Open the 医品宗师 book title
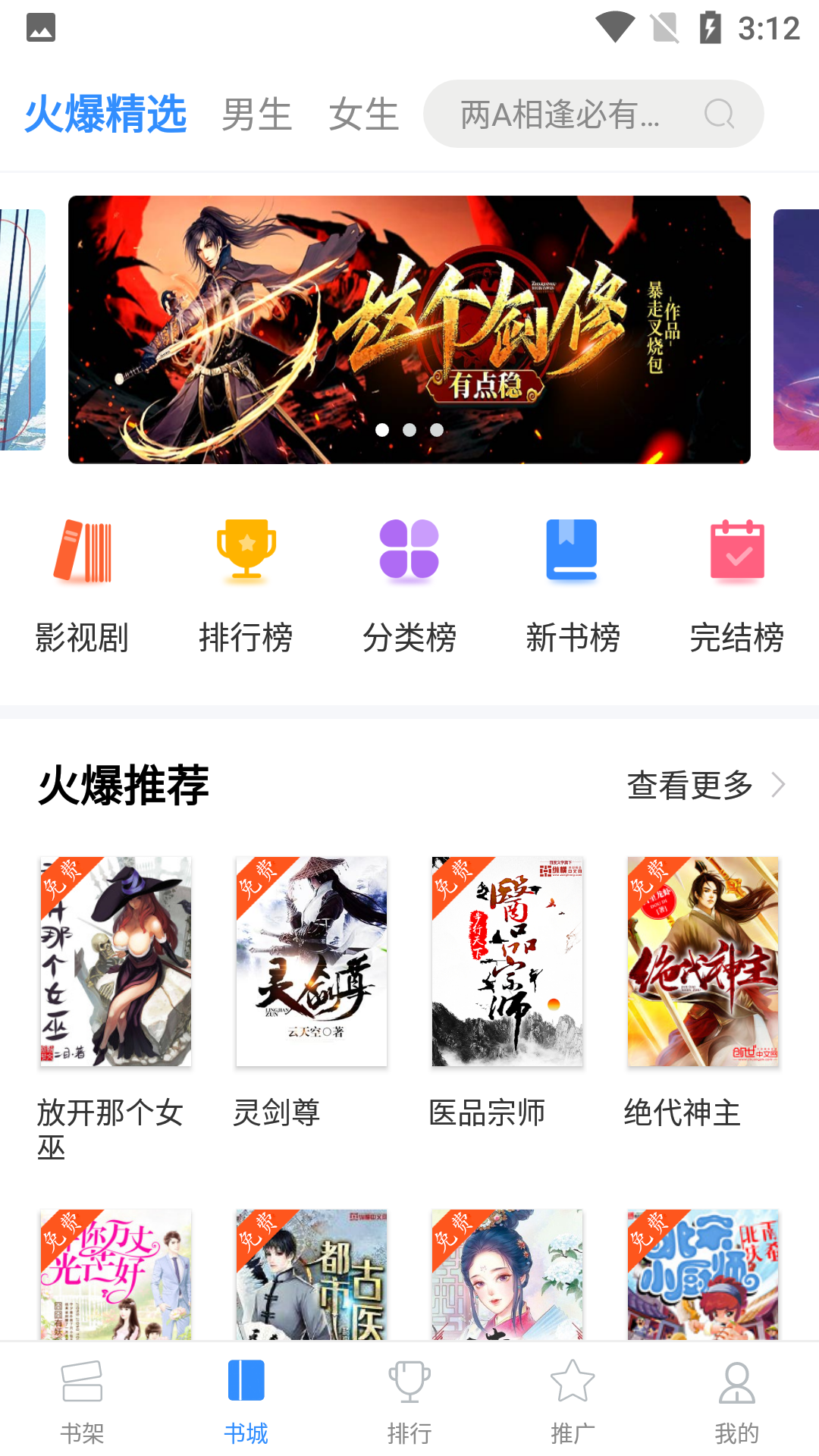The width and height of the screenshot is (819, 1456). tap(488, 1112)
